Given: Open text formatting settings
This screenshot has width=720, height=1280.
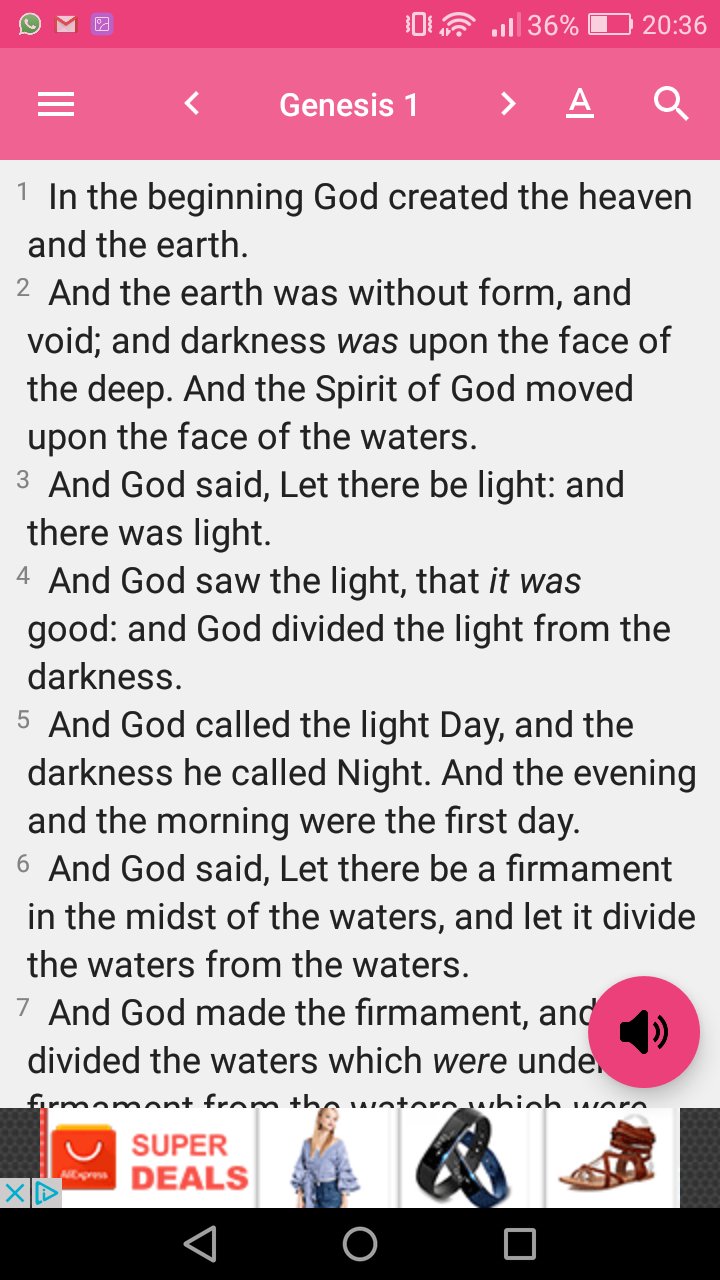Looking at the screenshot, I should (x=580, y=104).
